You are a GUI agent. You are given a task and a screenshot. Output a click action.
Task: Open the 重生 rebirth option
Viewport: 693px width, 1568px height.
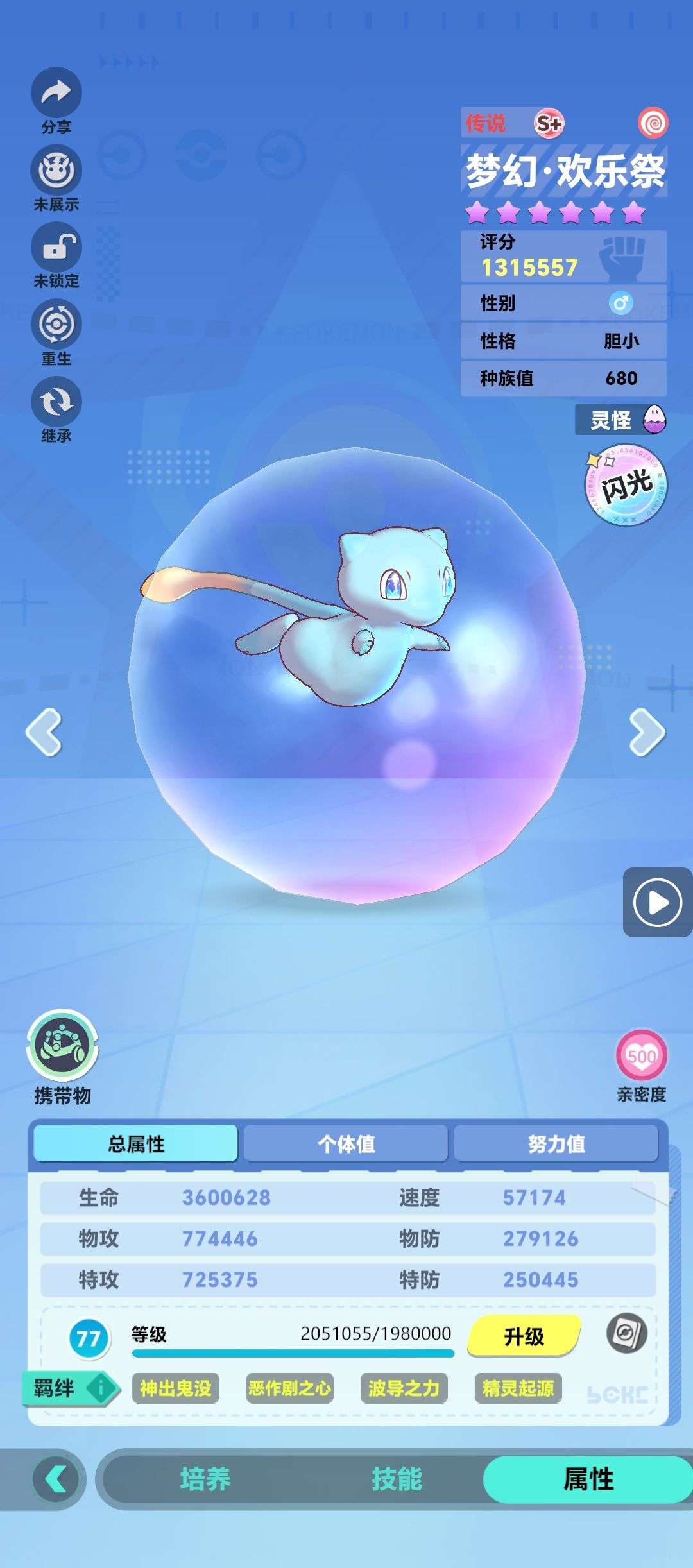(56, 324)
